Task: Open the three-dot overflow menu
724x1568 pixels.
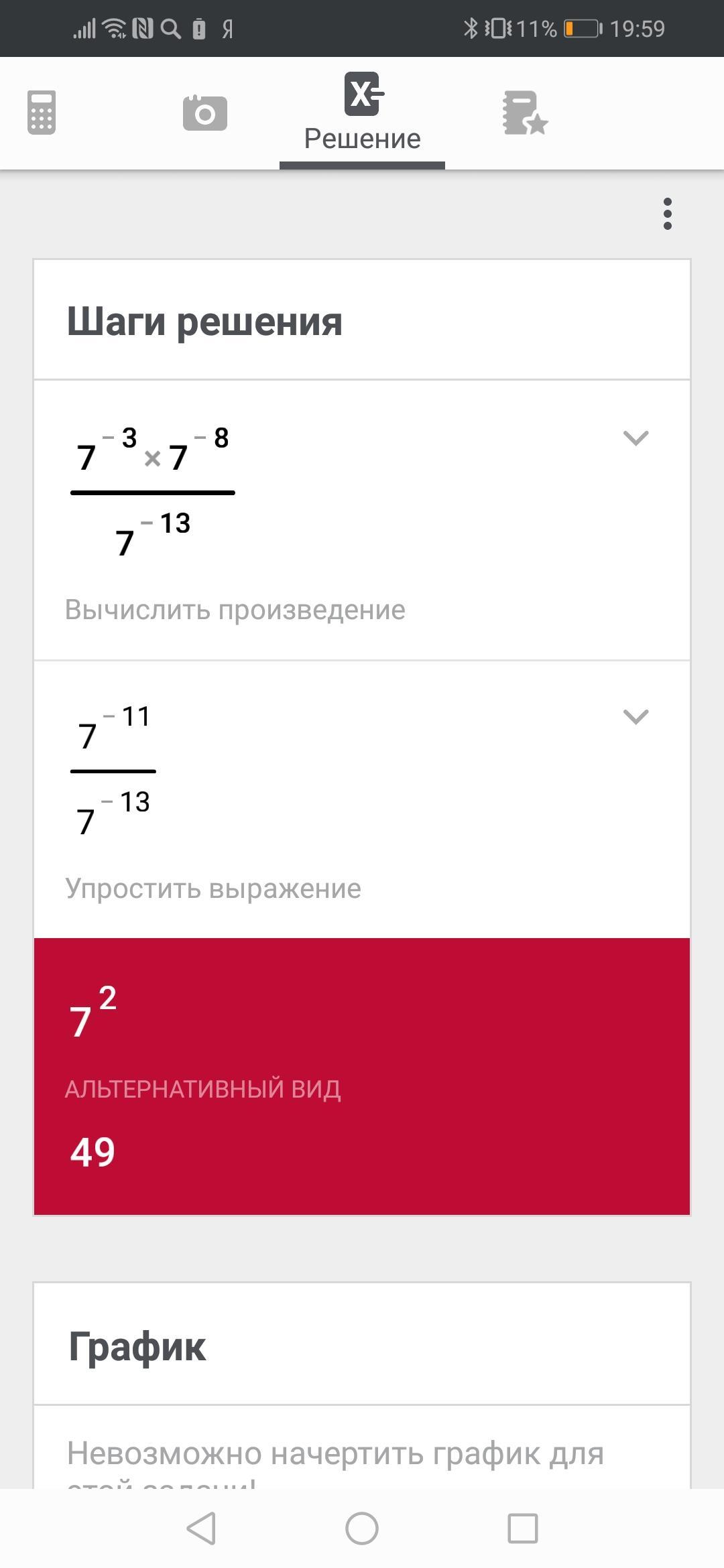Action: (x=667, y=214)
